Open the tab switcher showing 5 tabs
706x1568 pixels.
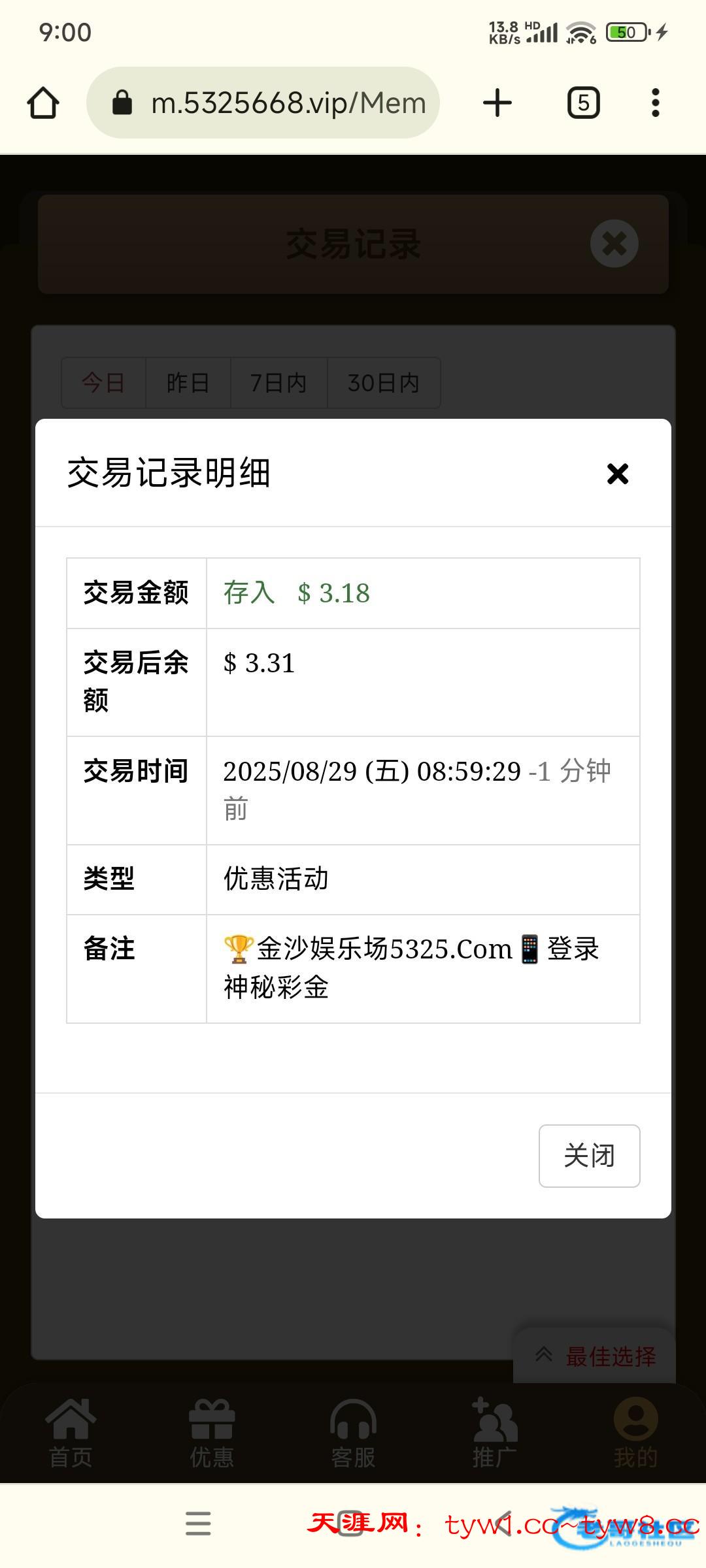pos(583,102)
